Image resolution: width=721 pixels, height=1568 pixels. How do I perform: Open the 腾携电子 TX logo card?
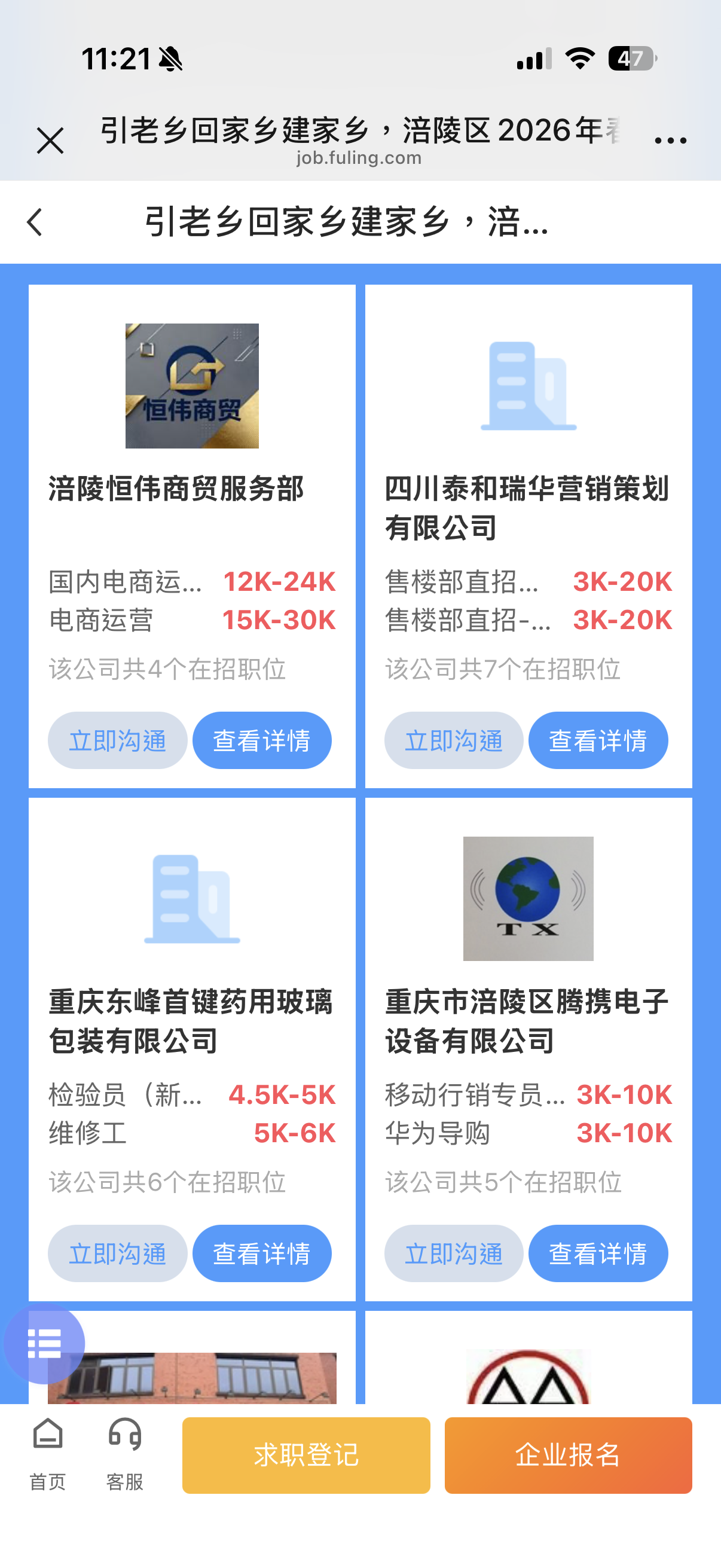(528, 898)
